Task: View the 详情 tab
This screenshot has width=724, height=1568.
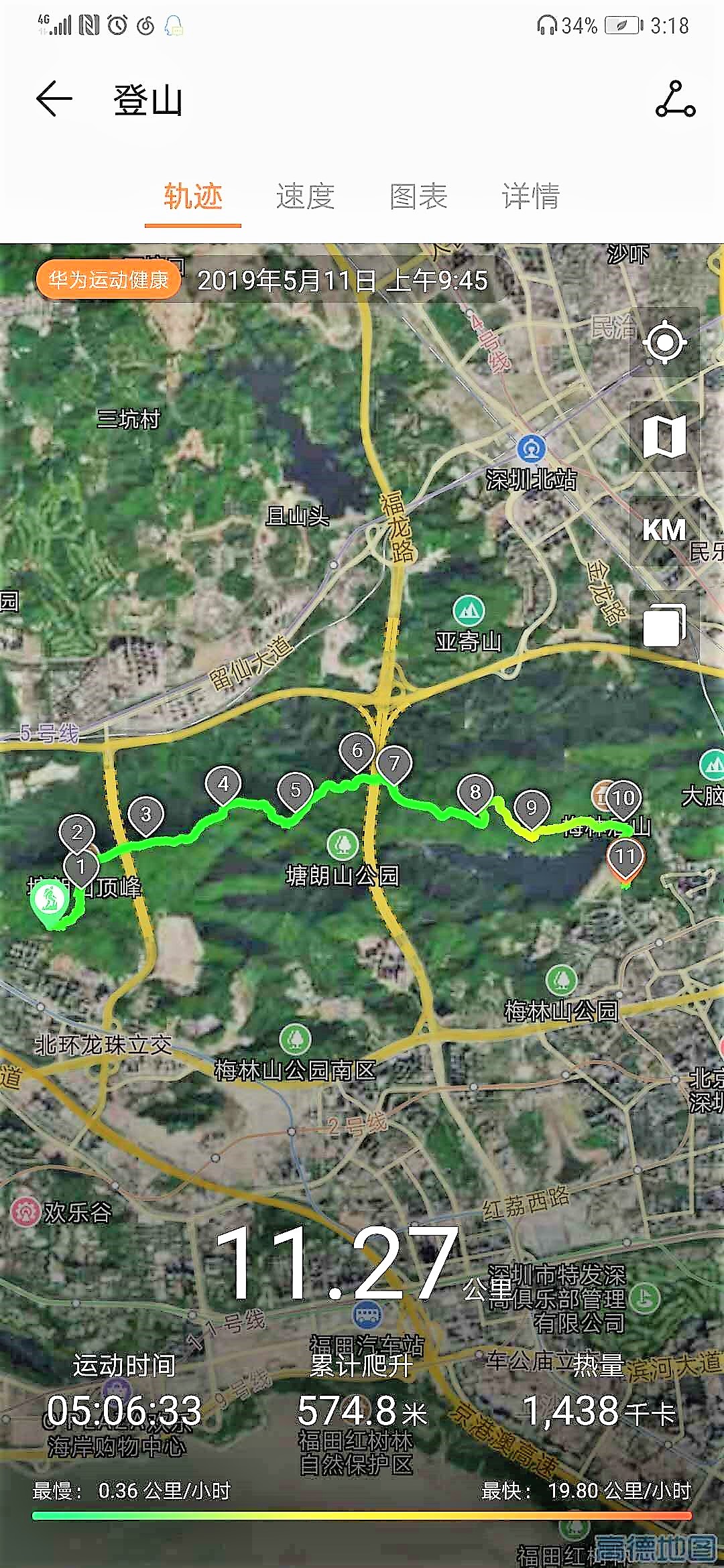Action: pyautogui.click(x=531, y=196)
